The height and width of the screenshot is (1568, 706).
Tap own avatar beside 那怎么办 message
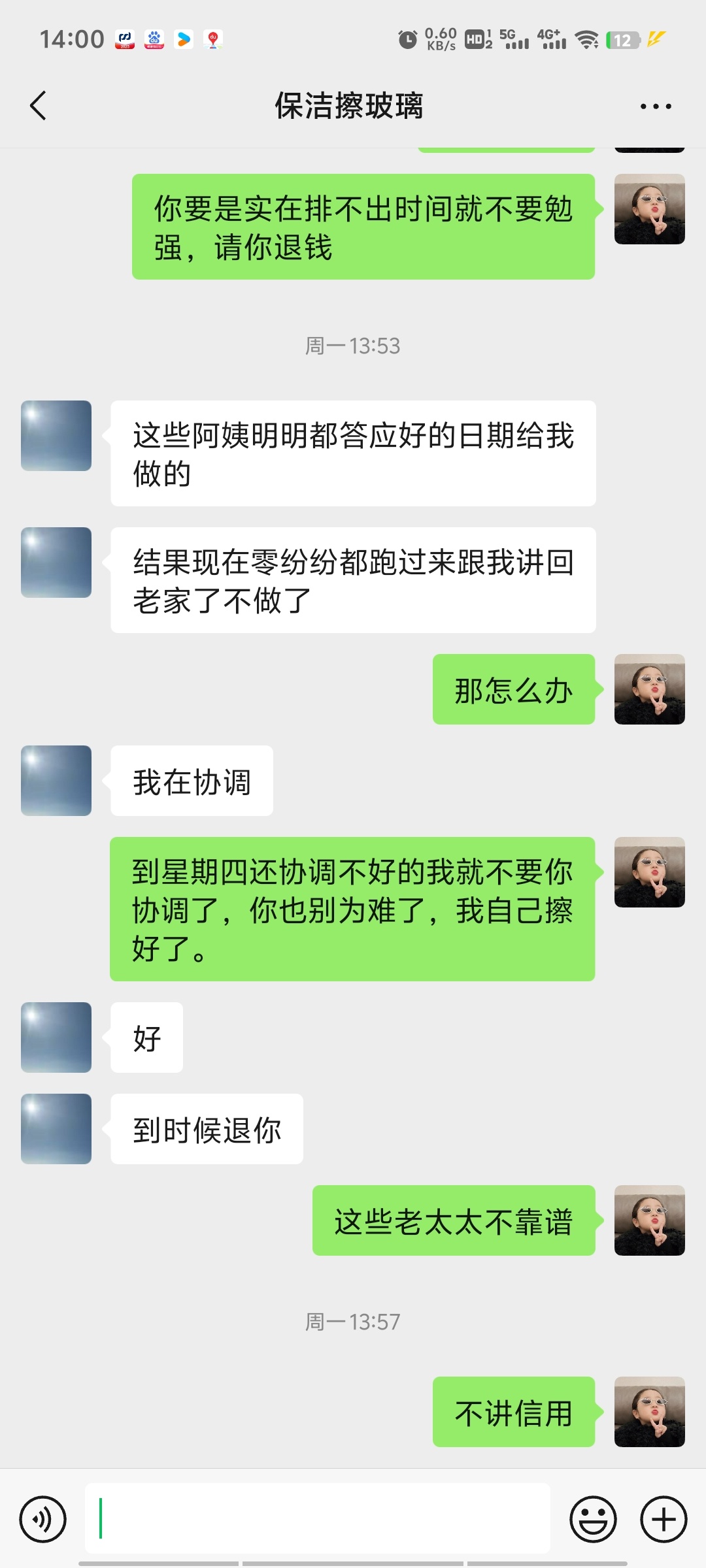[x=650, y=689]
